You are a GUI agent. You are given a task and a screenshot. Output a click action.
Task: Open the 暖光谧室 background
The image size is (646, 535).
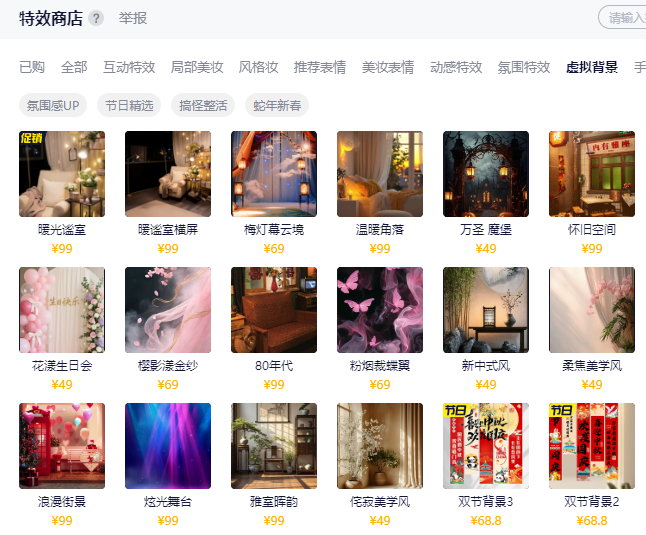point(62,174)
